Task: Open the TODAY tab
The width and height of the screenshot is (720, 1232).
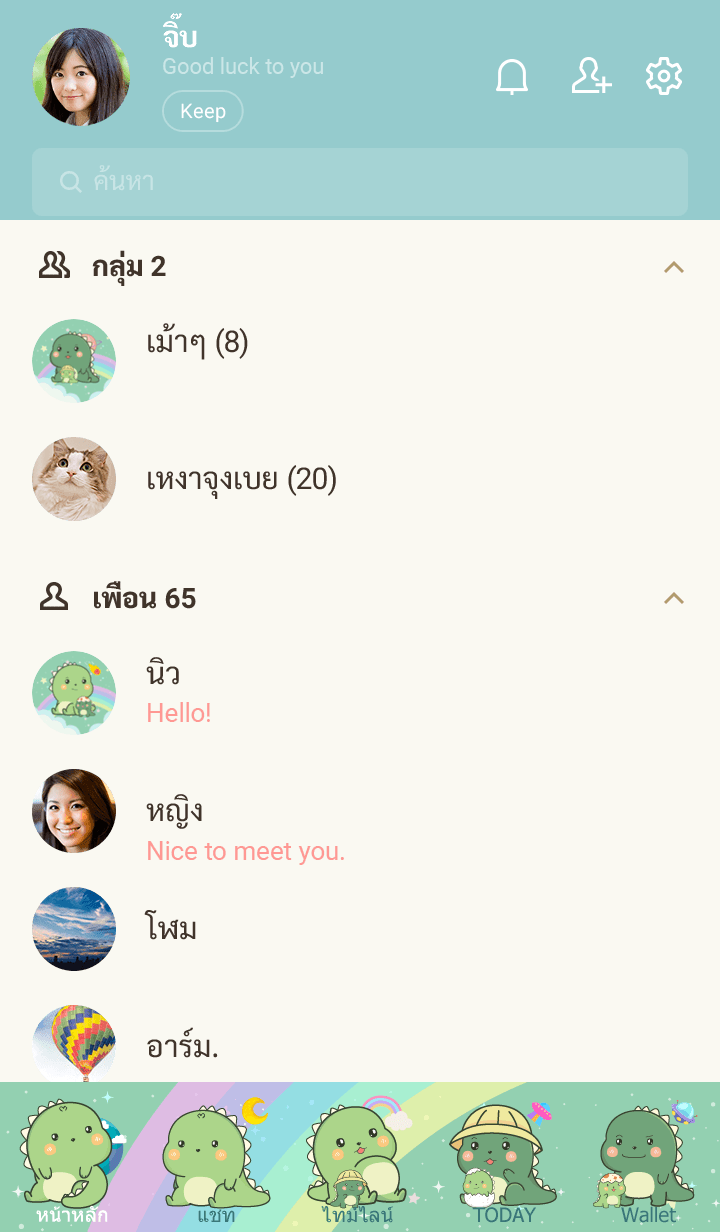Action: 503,1158
